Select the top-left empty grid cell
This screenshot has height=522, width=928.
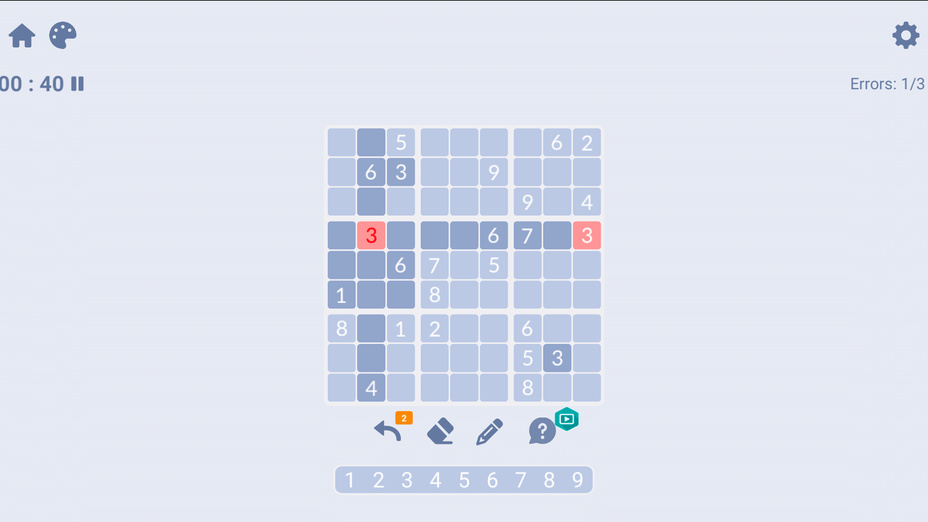click(x=341, y=142)
